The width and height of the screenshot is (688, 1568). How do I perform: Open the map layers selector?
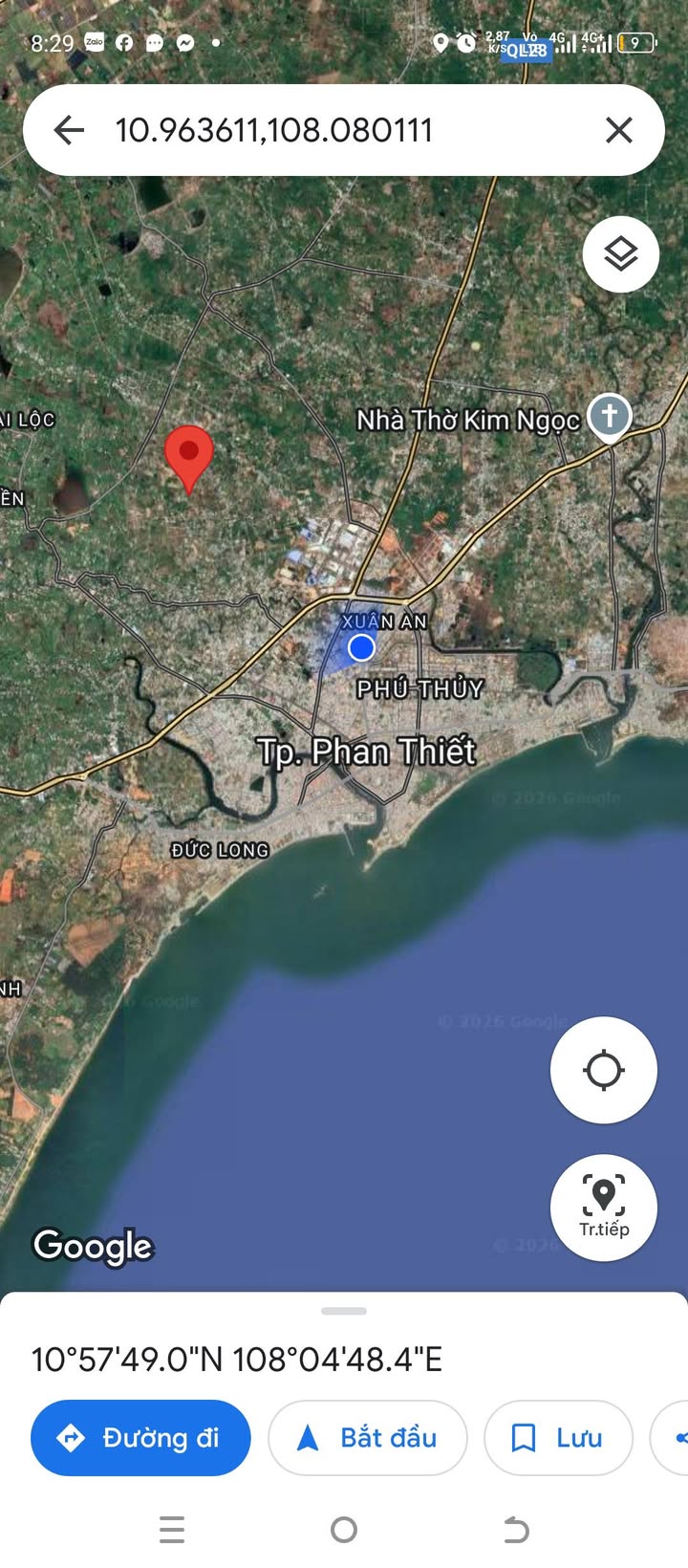click(621, 254)
